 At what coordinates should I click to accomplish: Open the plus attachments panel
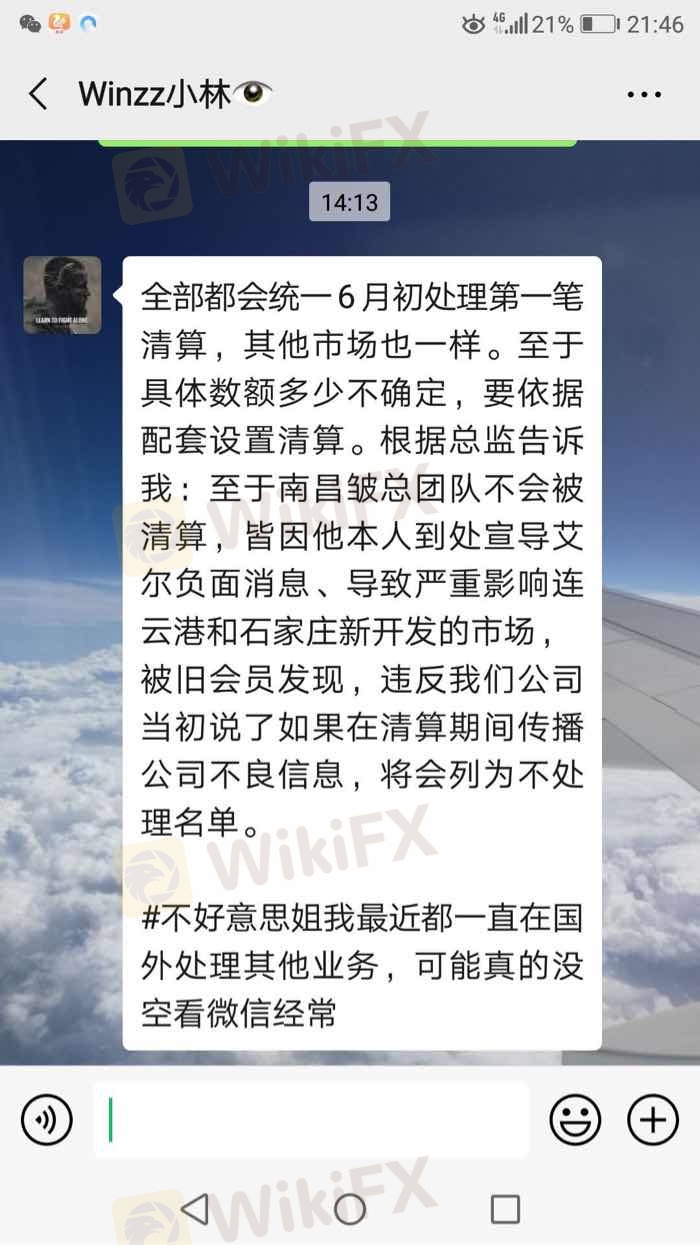(x=653, y=1119)
